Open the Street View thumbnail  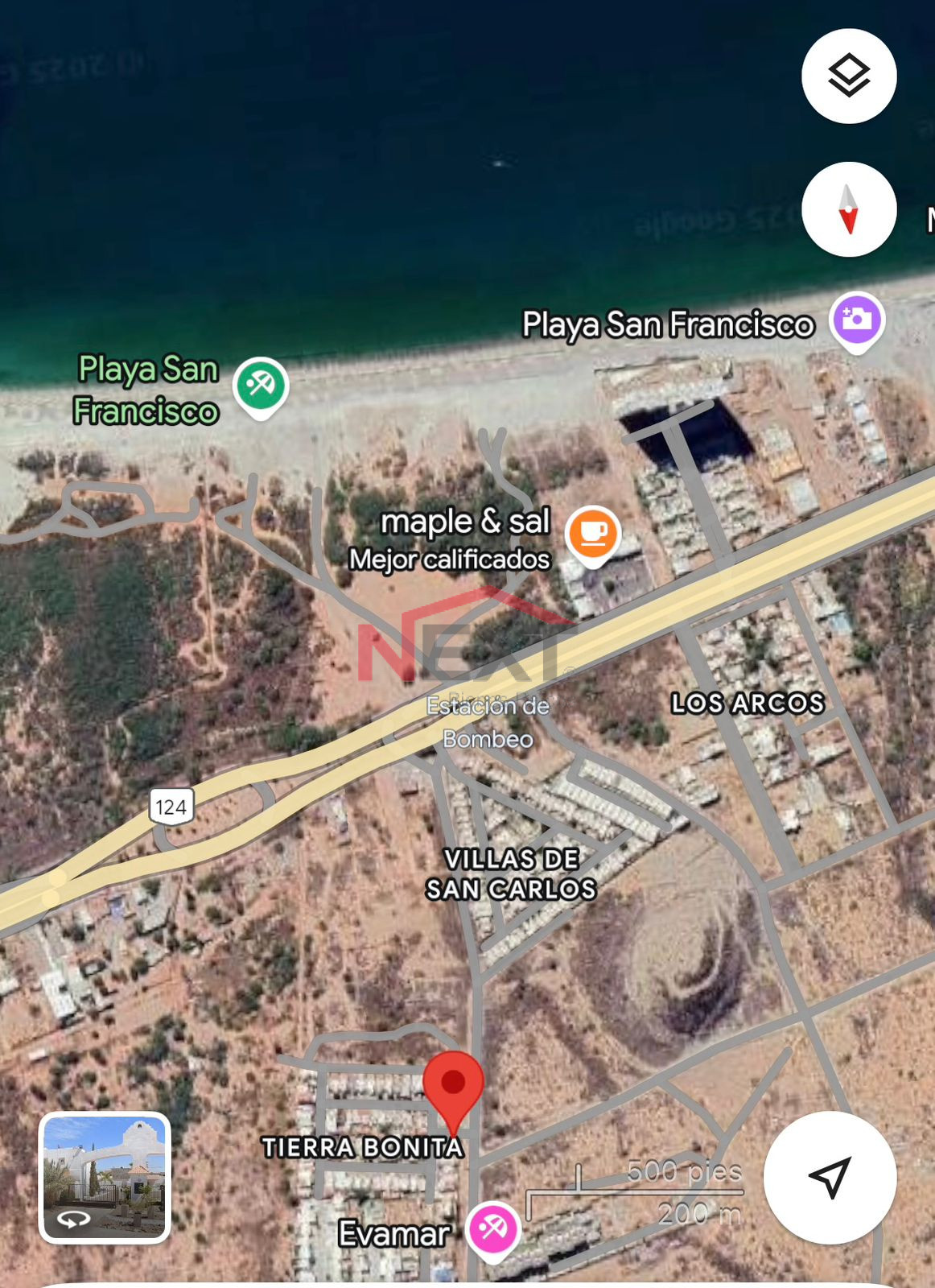[105, 1177]
